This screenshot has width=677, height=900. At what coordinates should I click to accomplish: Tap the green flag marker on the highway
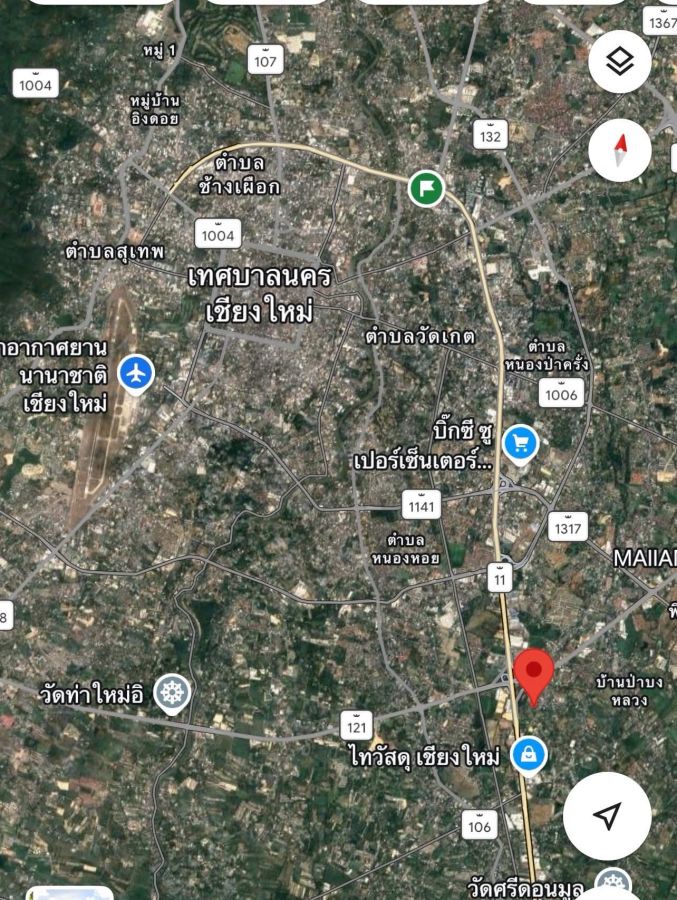pos(426,187)
